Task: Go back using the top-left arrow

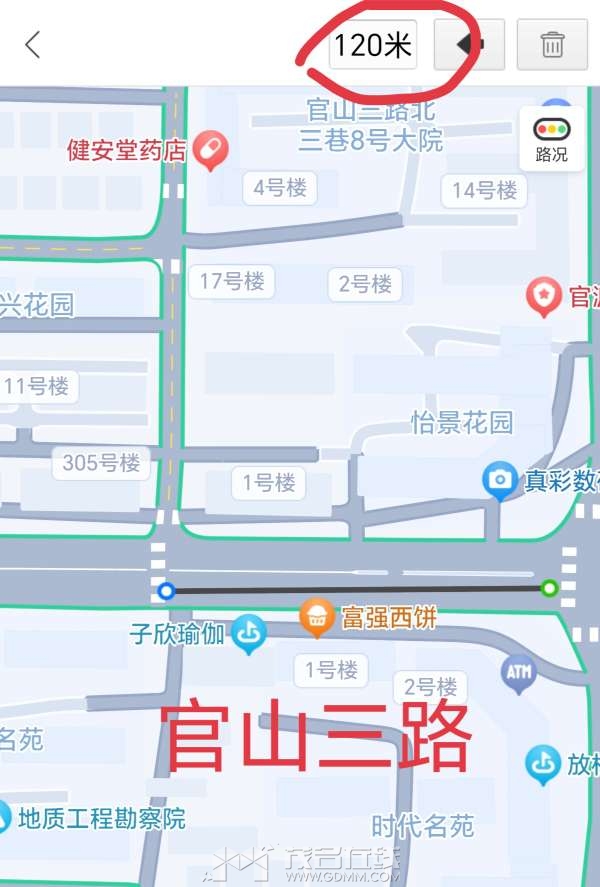Action: coord(33,44)
